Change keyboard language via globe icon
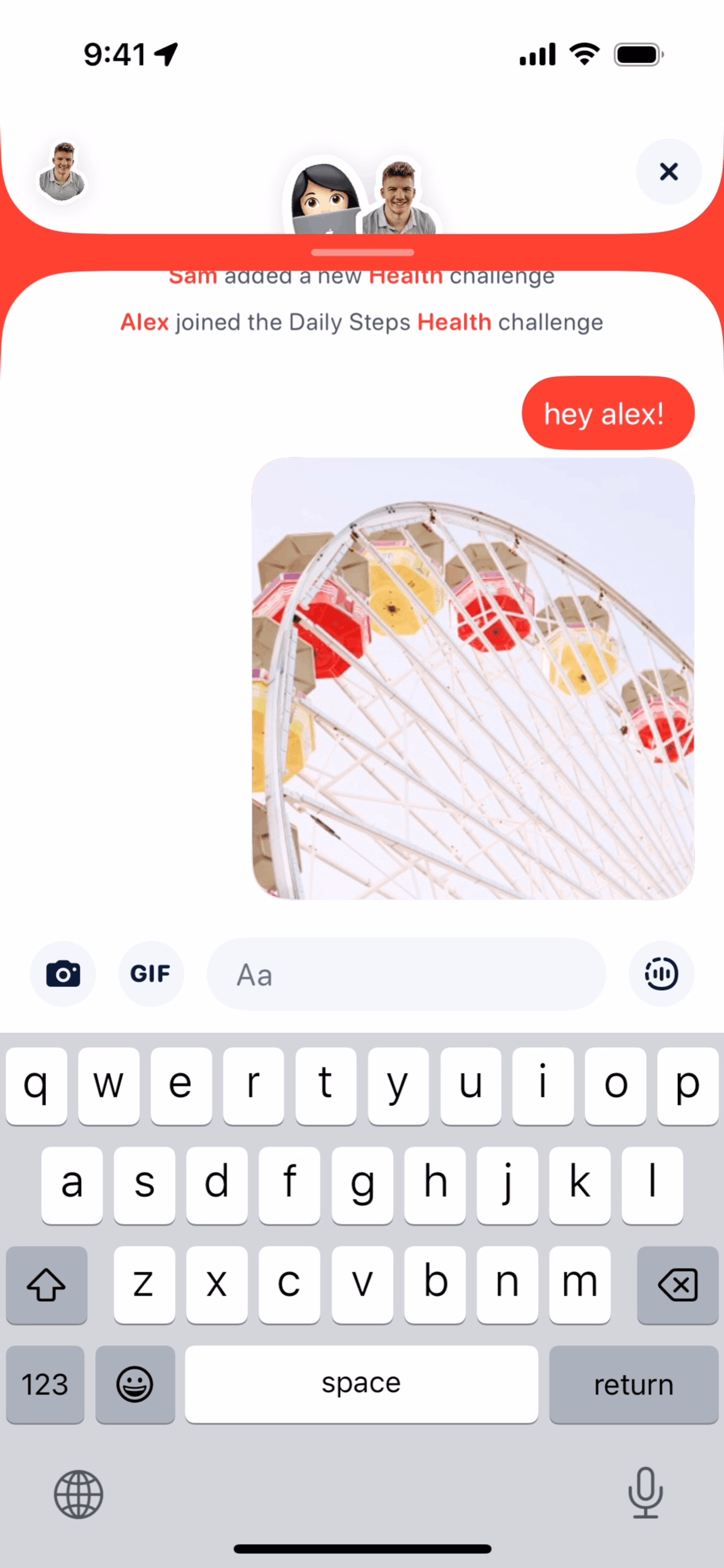The width and height of the screenshot is (724, 1568). 79,1494
